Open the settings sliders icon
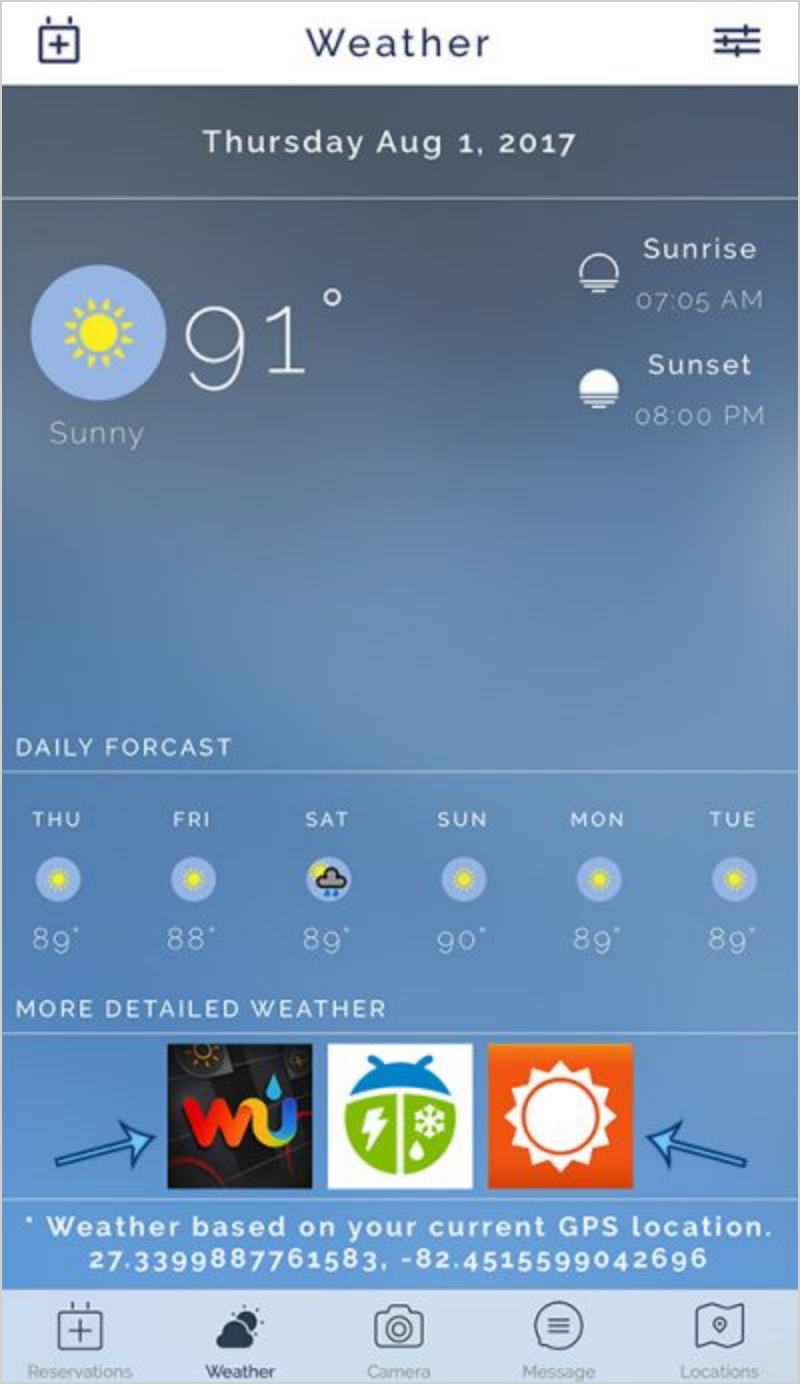The image size is (800, 1384). 736,41
